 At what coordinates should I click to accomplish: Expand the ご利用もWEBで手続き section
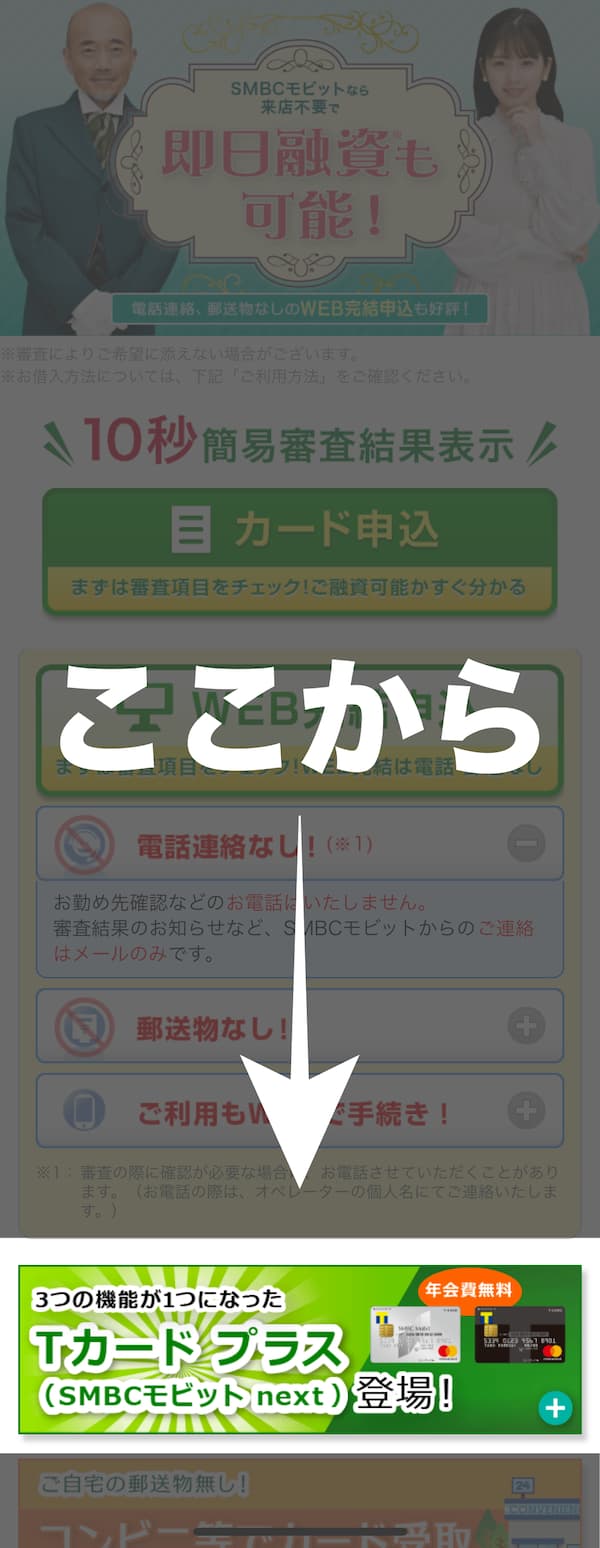tap(526, 1110)
